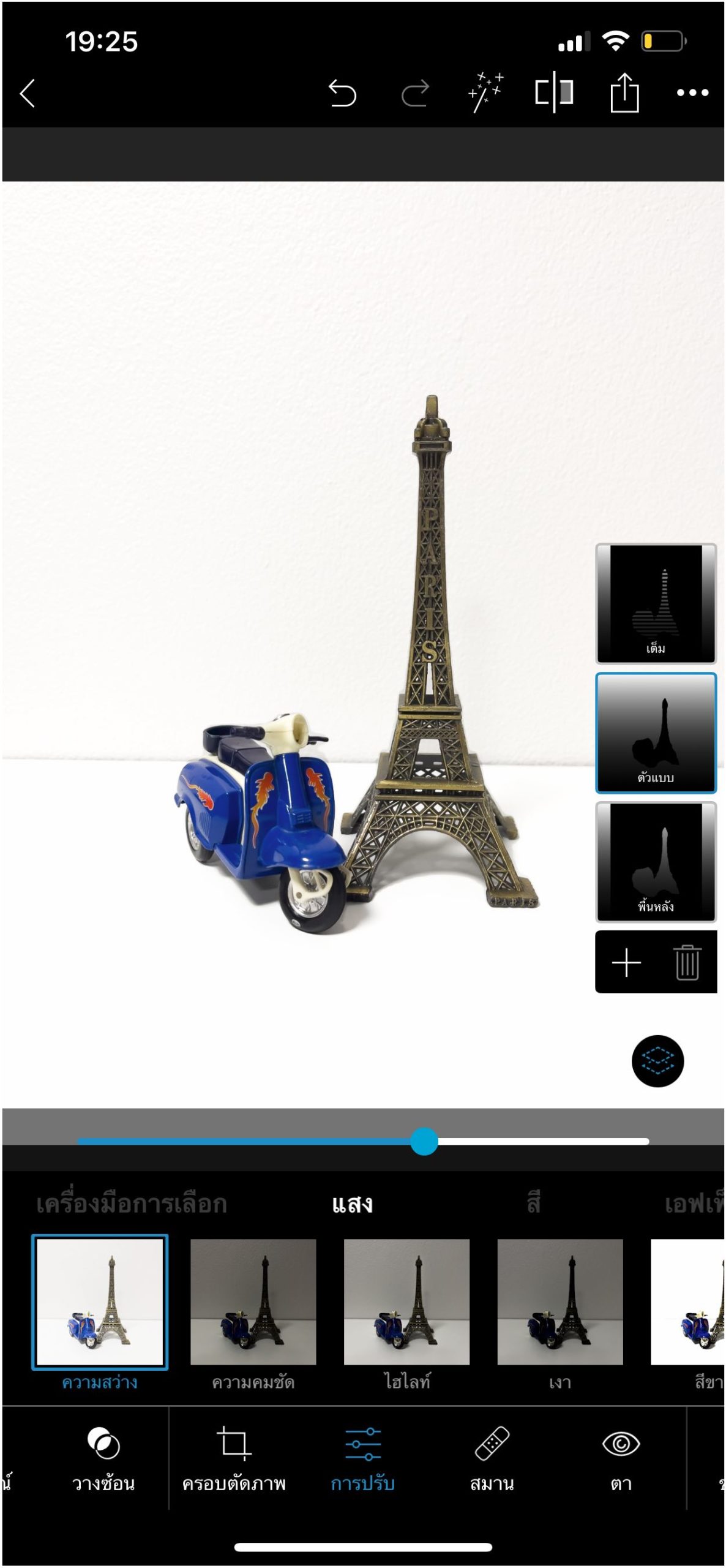Switch to the เครื่องมือการเลือก tab
This screenshot has height=1568, width=726.
[132, 1204]
